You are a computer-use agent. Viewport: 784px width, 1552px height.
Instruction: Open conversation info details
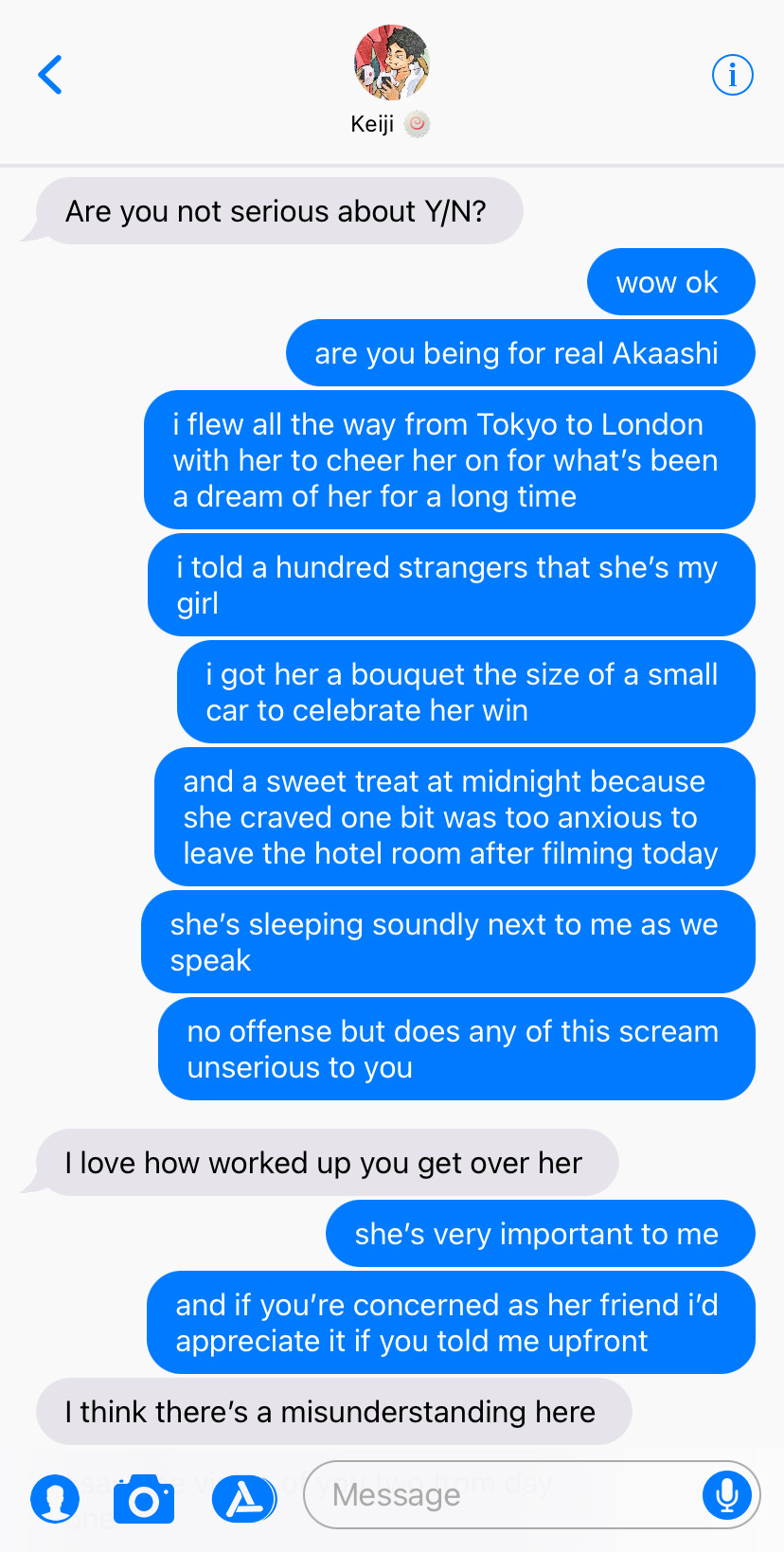732,75
